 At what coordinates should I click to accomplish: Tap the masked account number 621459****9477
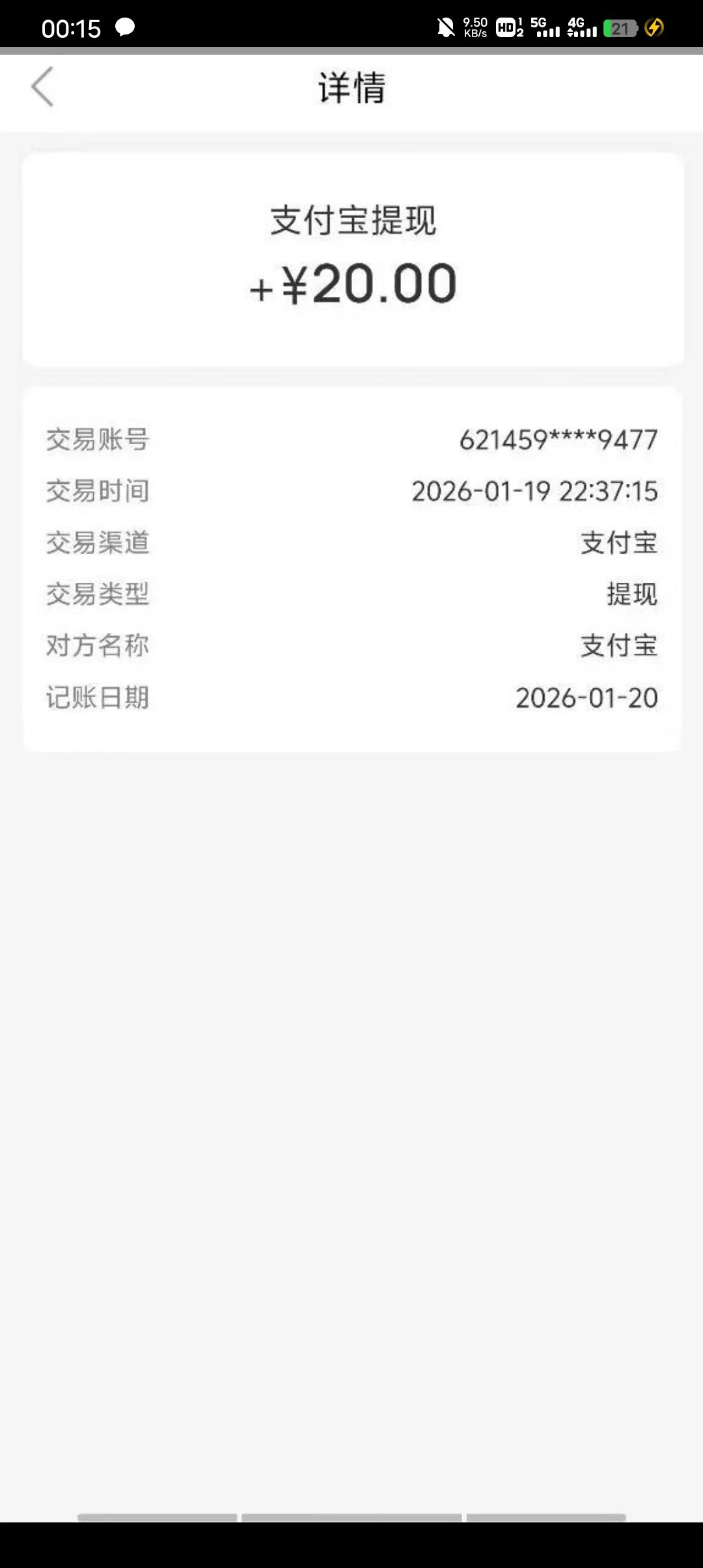(x=558, y=440)
